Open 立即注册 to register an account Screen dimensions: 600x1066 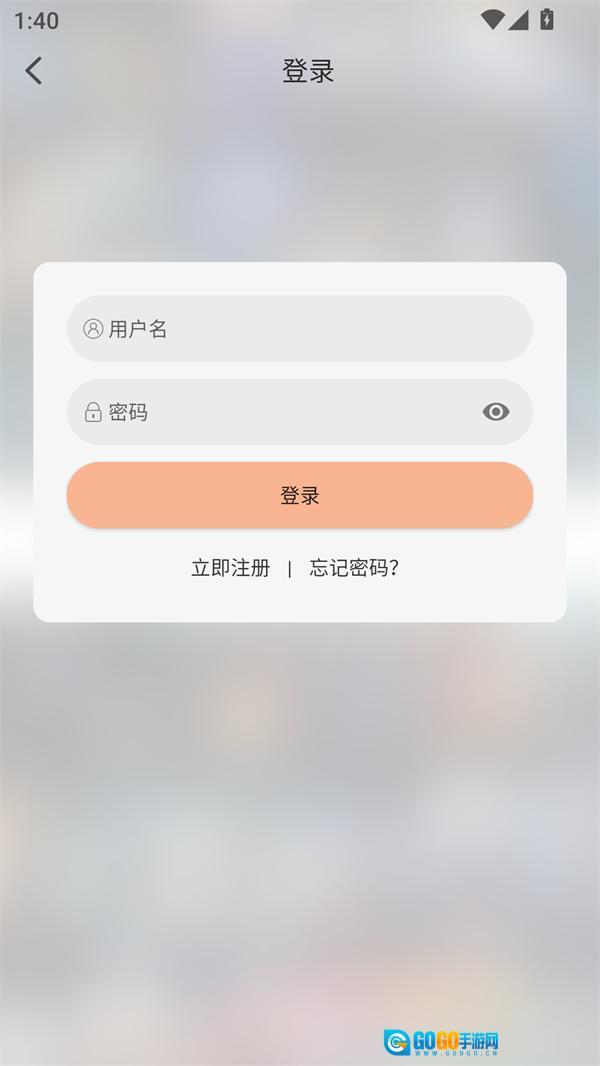[x=230, y=568]
